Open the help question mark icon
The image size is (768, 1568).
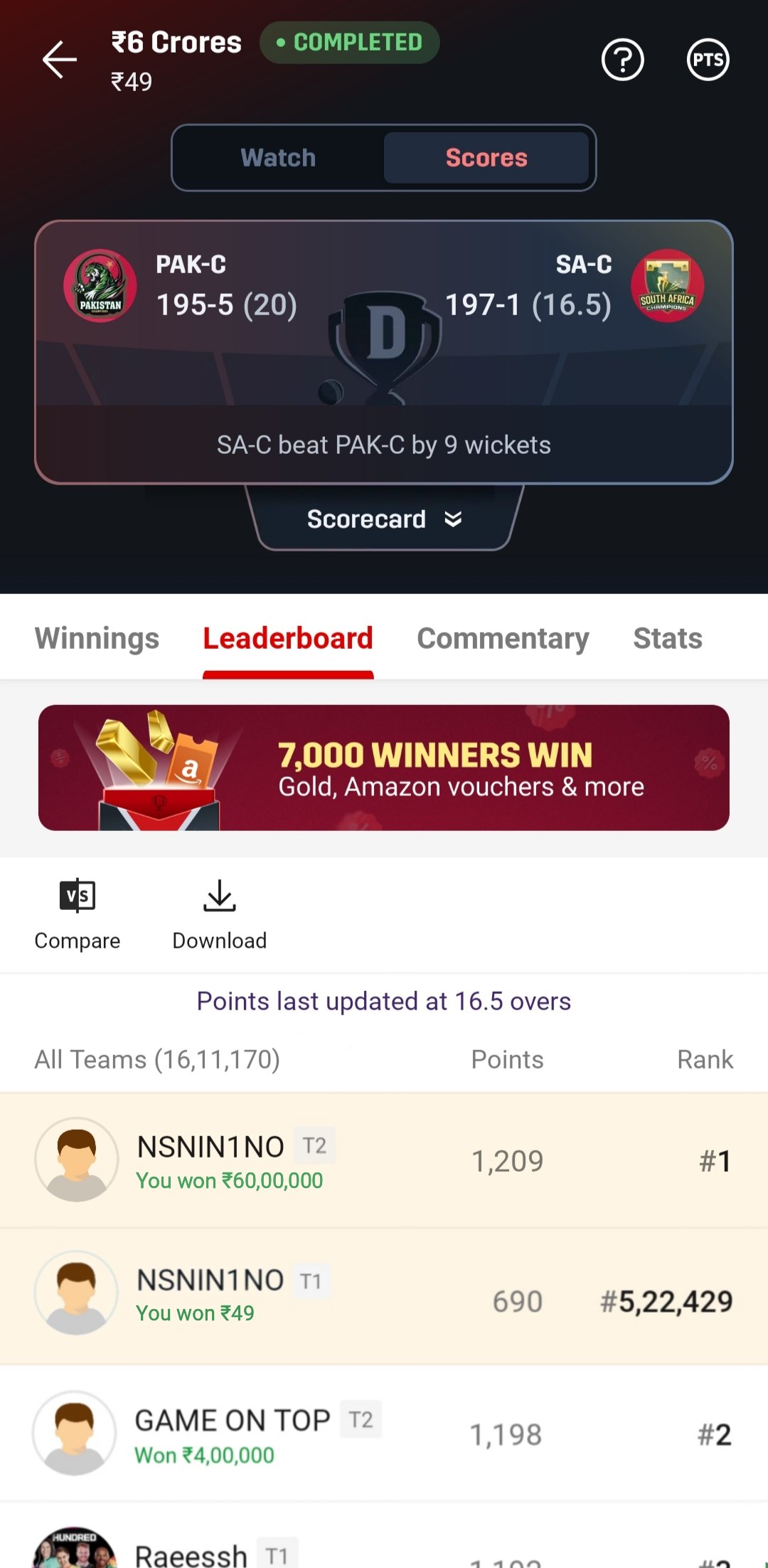pos(622,60)
